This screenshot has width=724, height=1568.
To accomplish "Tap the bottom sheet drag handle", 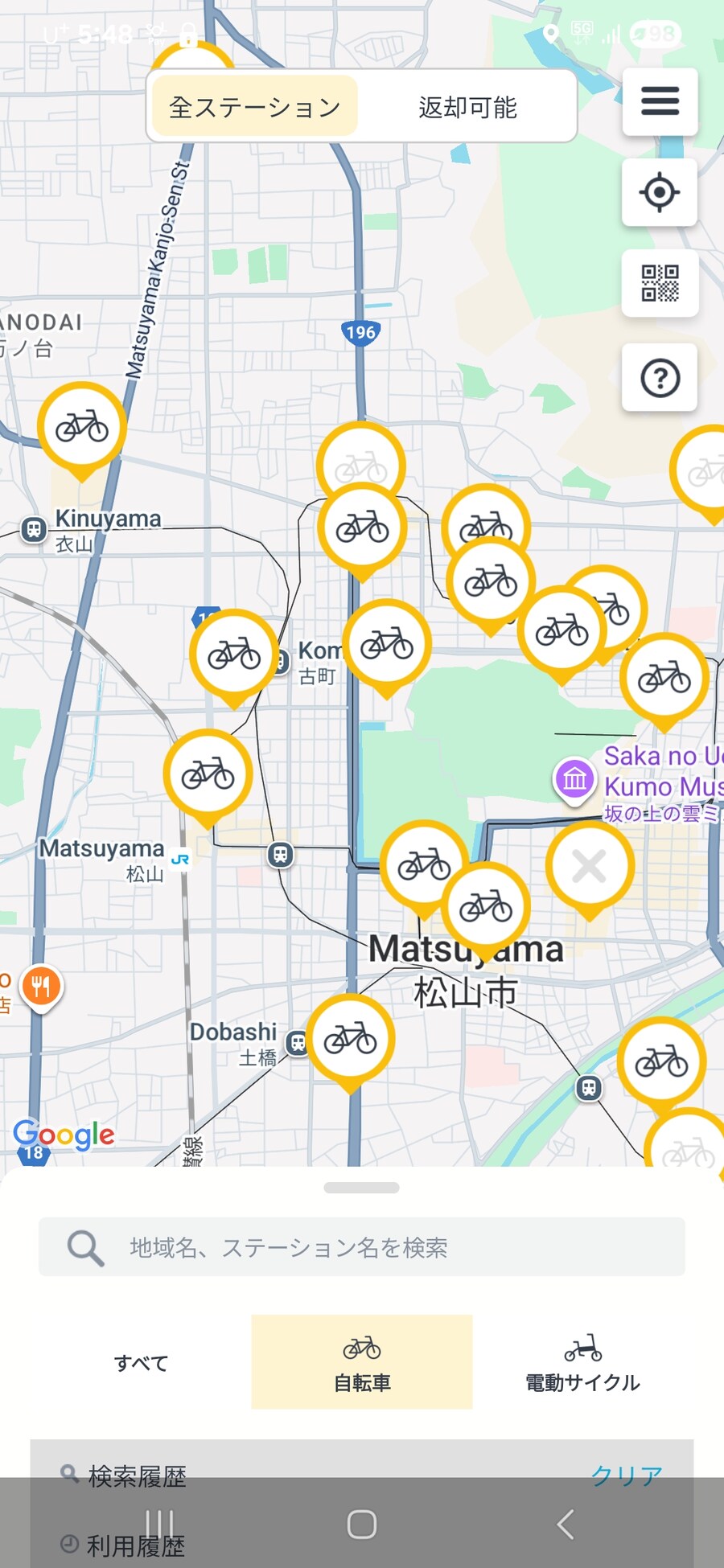I will coord(362,1188).
